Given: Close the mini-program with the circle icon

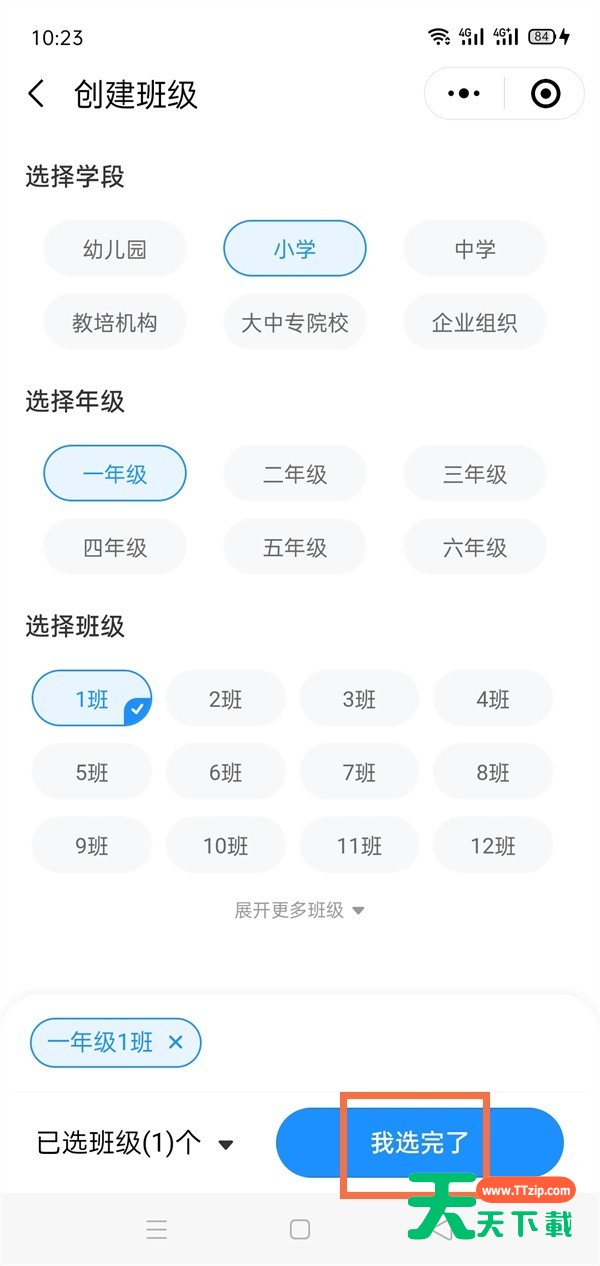Looking at the screenshot, I should click(x=545, y=94).
